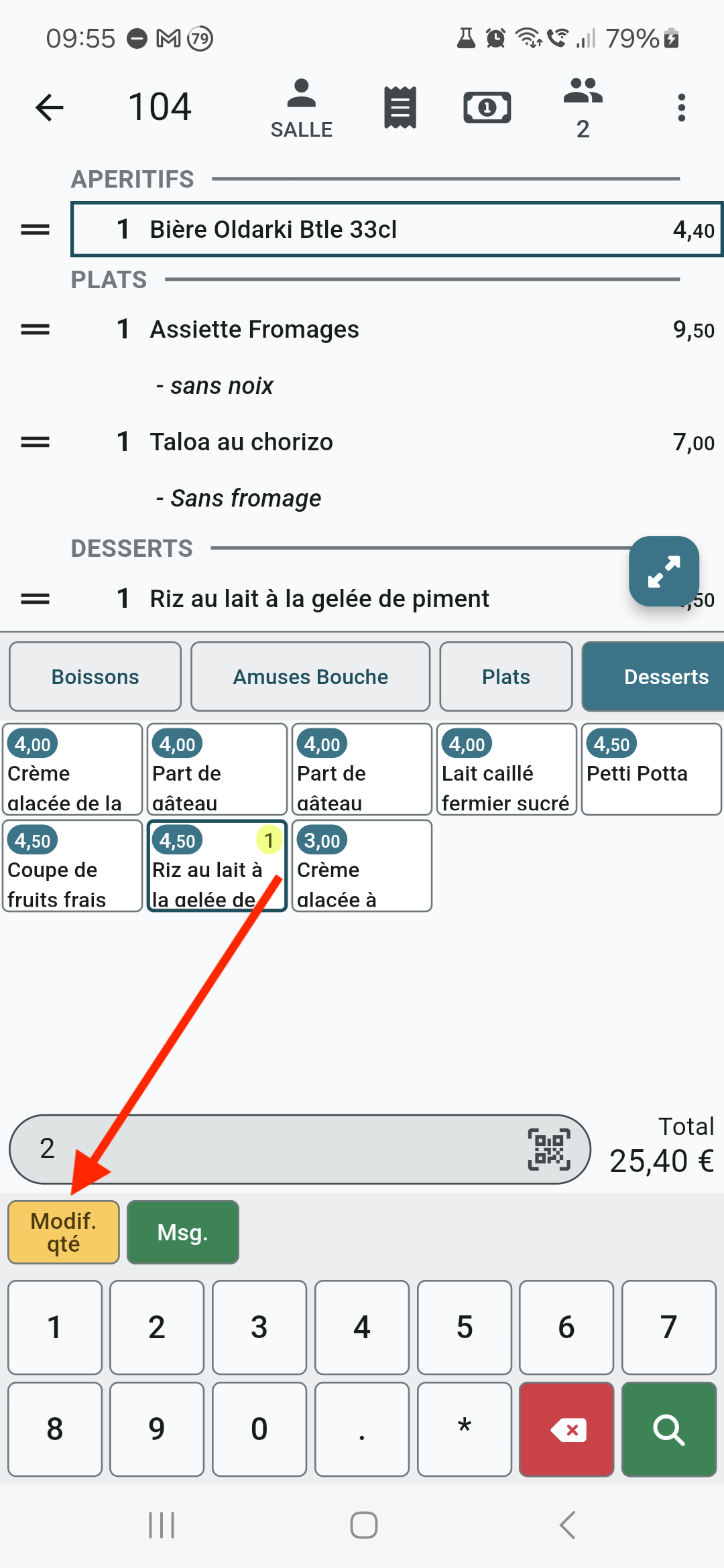Screen dimensions: 724x1568
Task: Select the Bière Oldarki Btle 33cl line
Action: 396,229
